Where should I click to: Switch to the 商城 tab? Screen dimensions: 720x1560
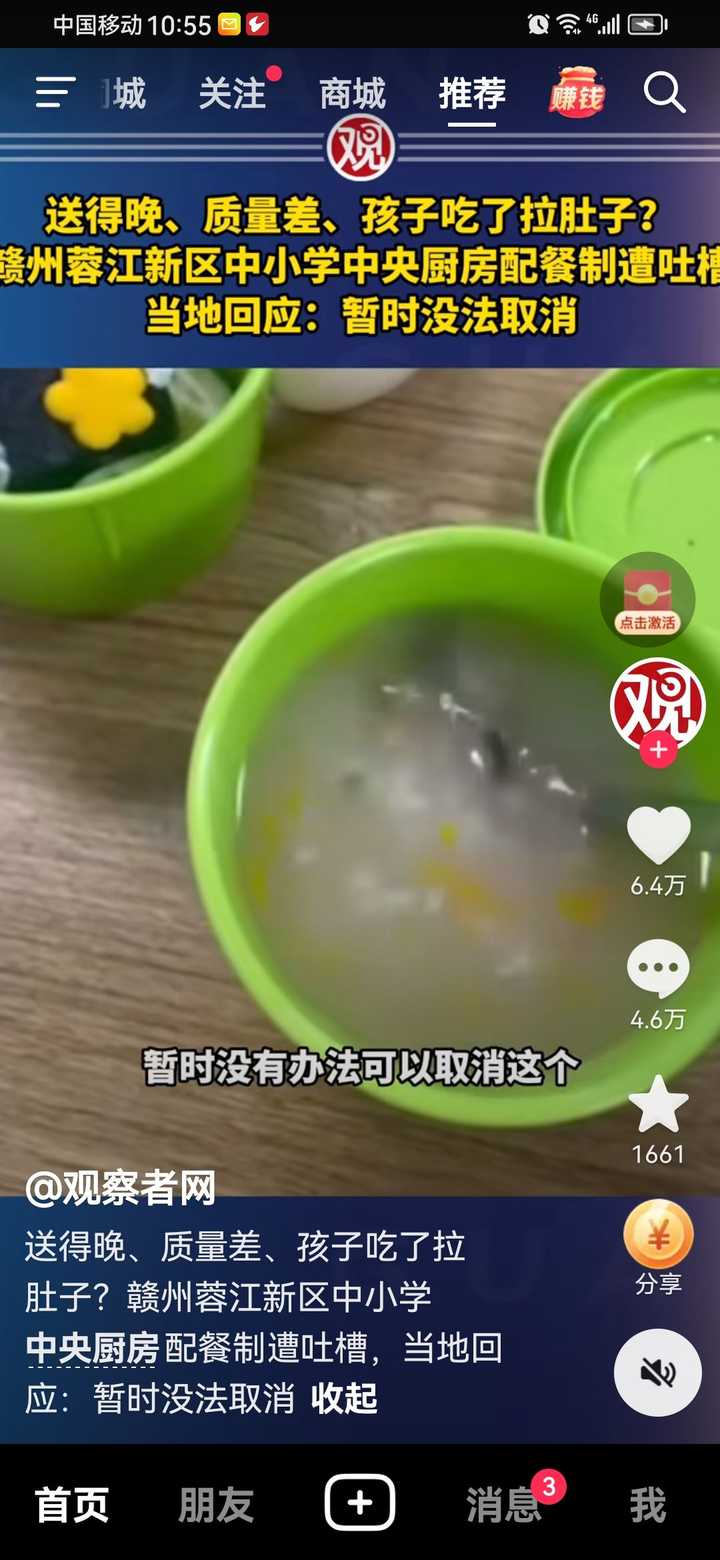point(352,94)
